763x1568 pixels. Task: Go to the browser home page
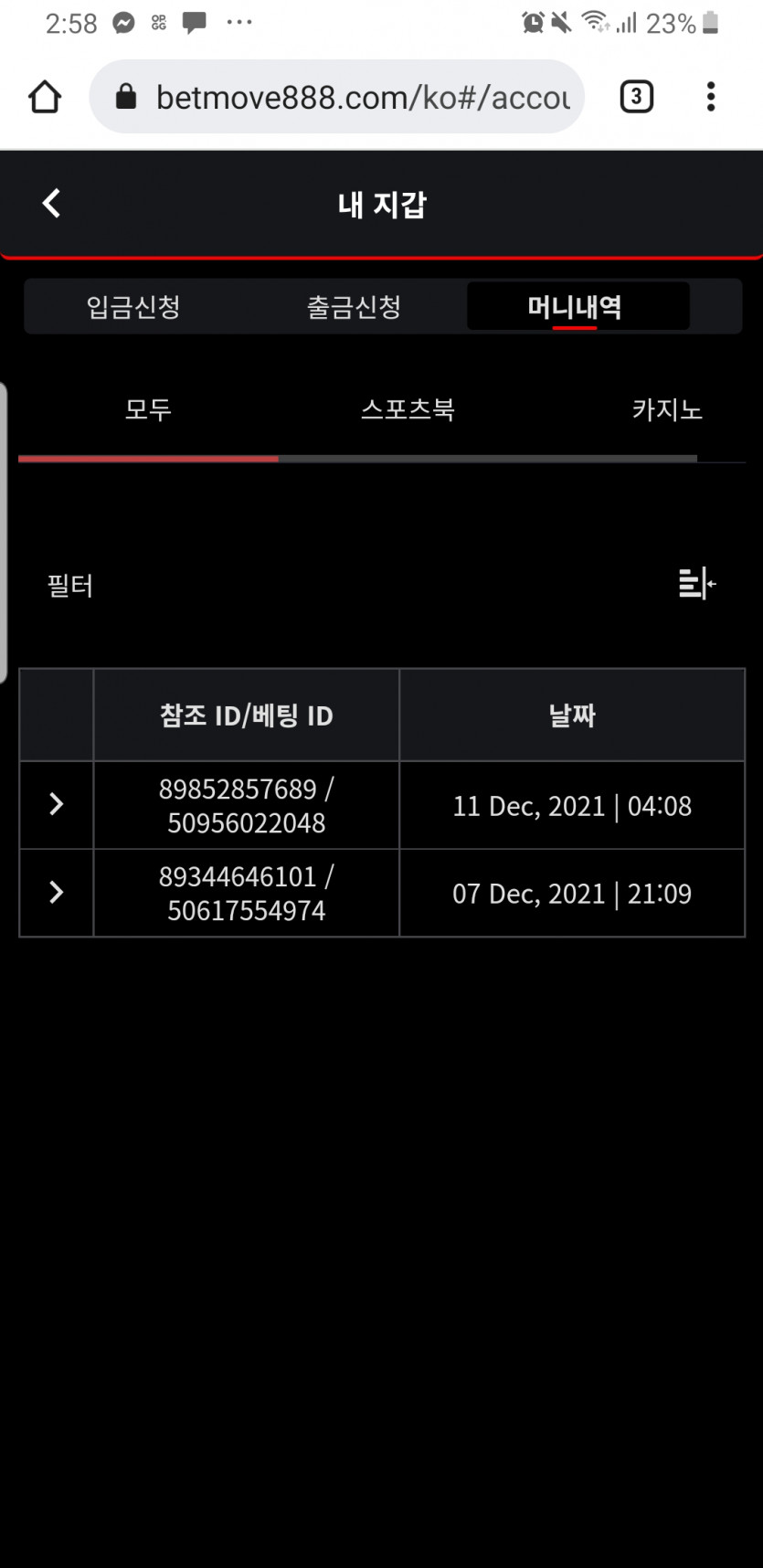pos(45,97)
